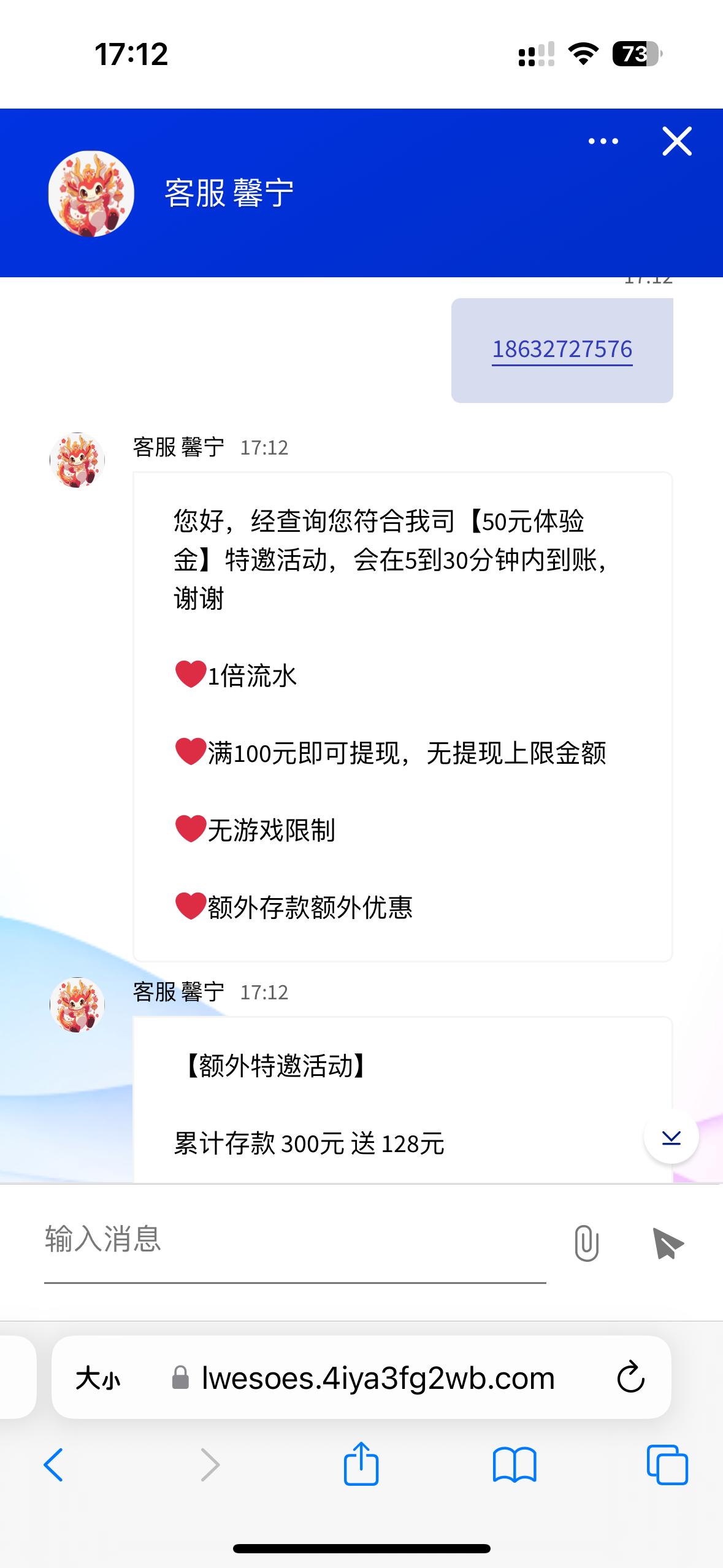The image size is (723, 1568).
Task: Open the three-dot chat options menu
Action: point(603,141)
